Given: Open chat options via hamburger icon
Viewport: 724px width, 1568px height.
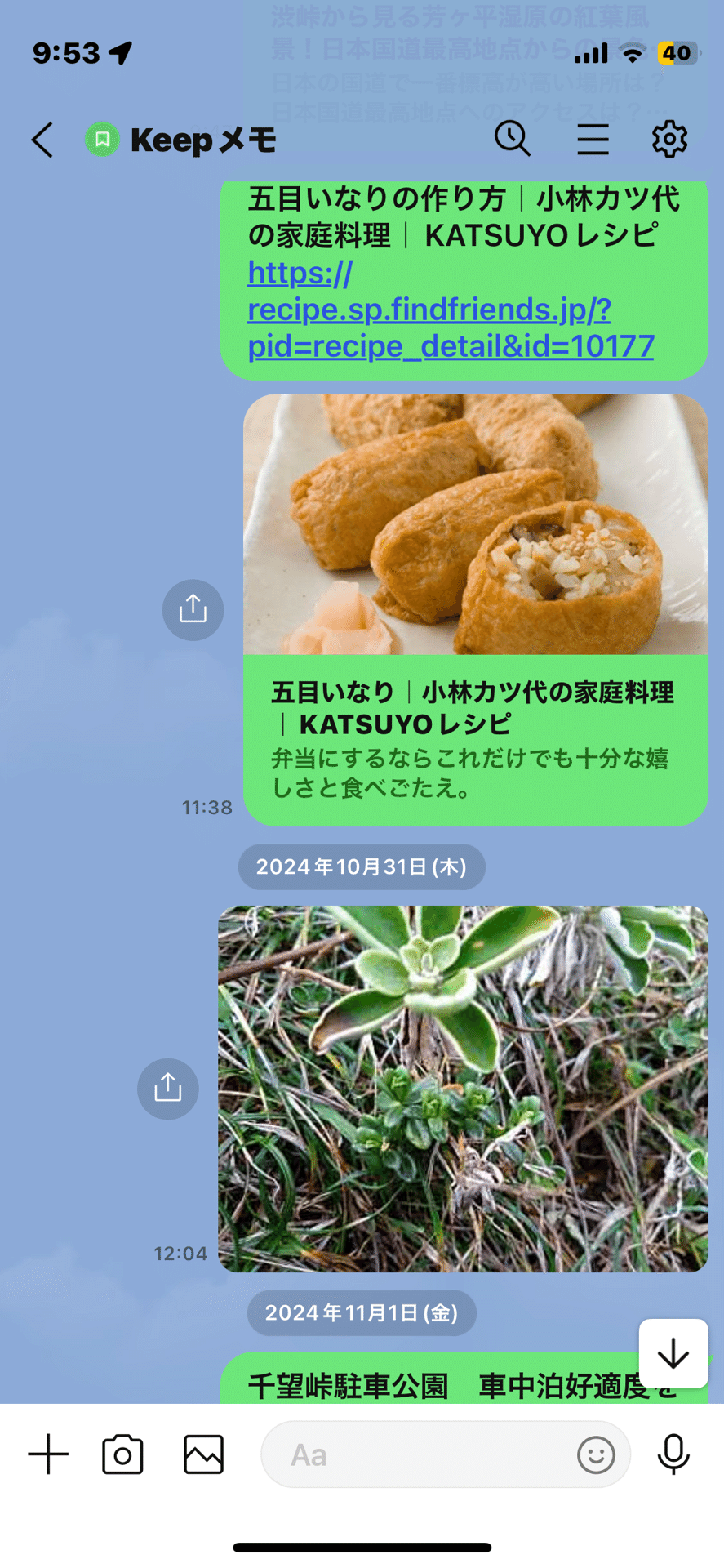Looking at the screenshot, I should pyautogui.click(x=593, y=140).
